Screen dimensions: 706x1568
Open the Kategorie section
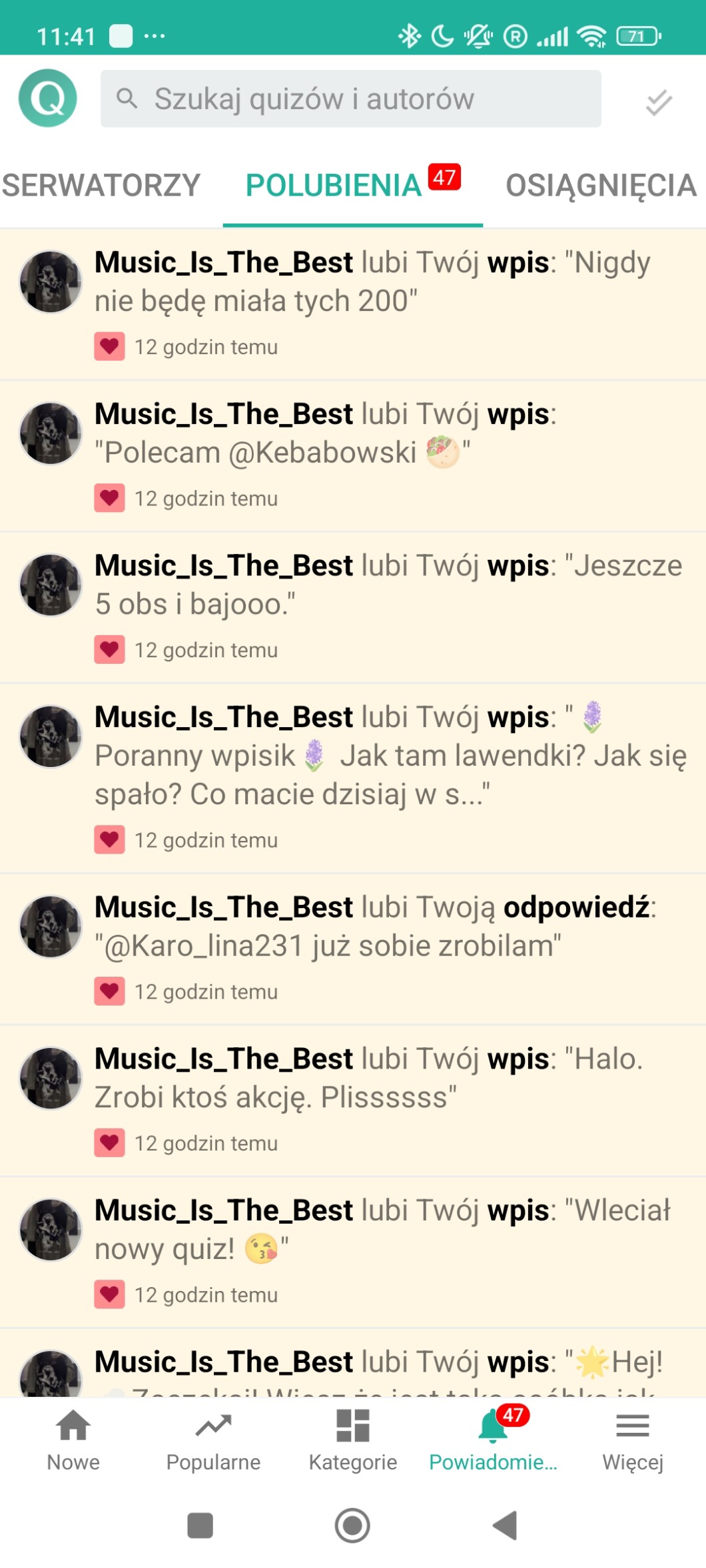353,1439
